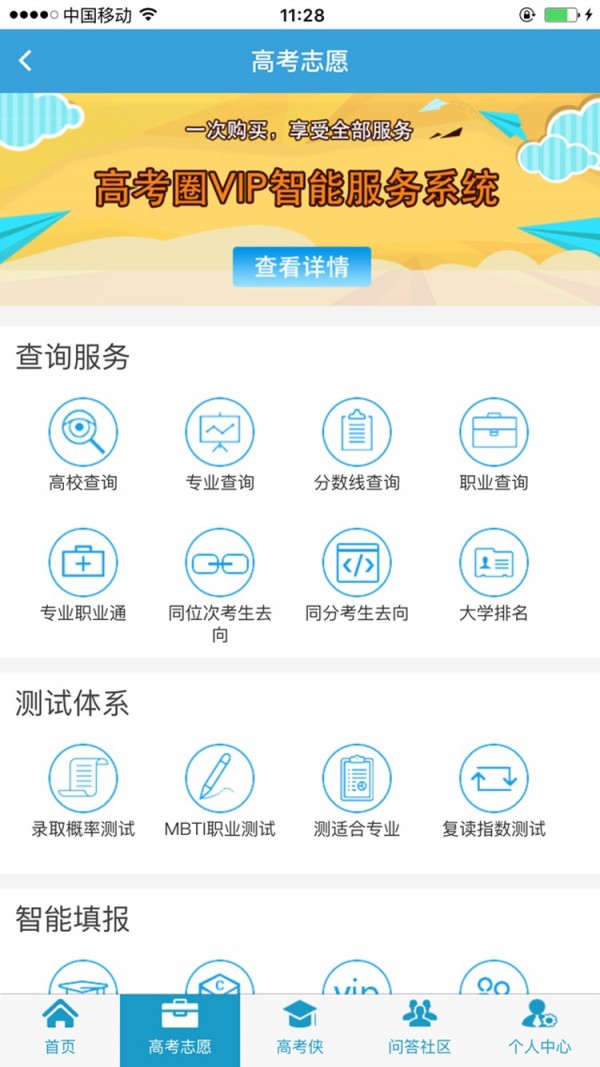Switch to the 高考侠 tab
This screenshot has height=1067, width=600.
tap(300, 1030)
